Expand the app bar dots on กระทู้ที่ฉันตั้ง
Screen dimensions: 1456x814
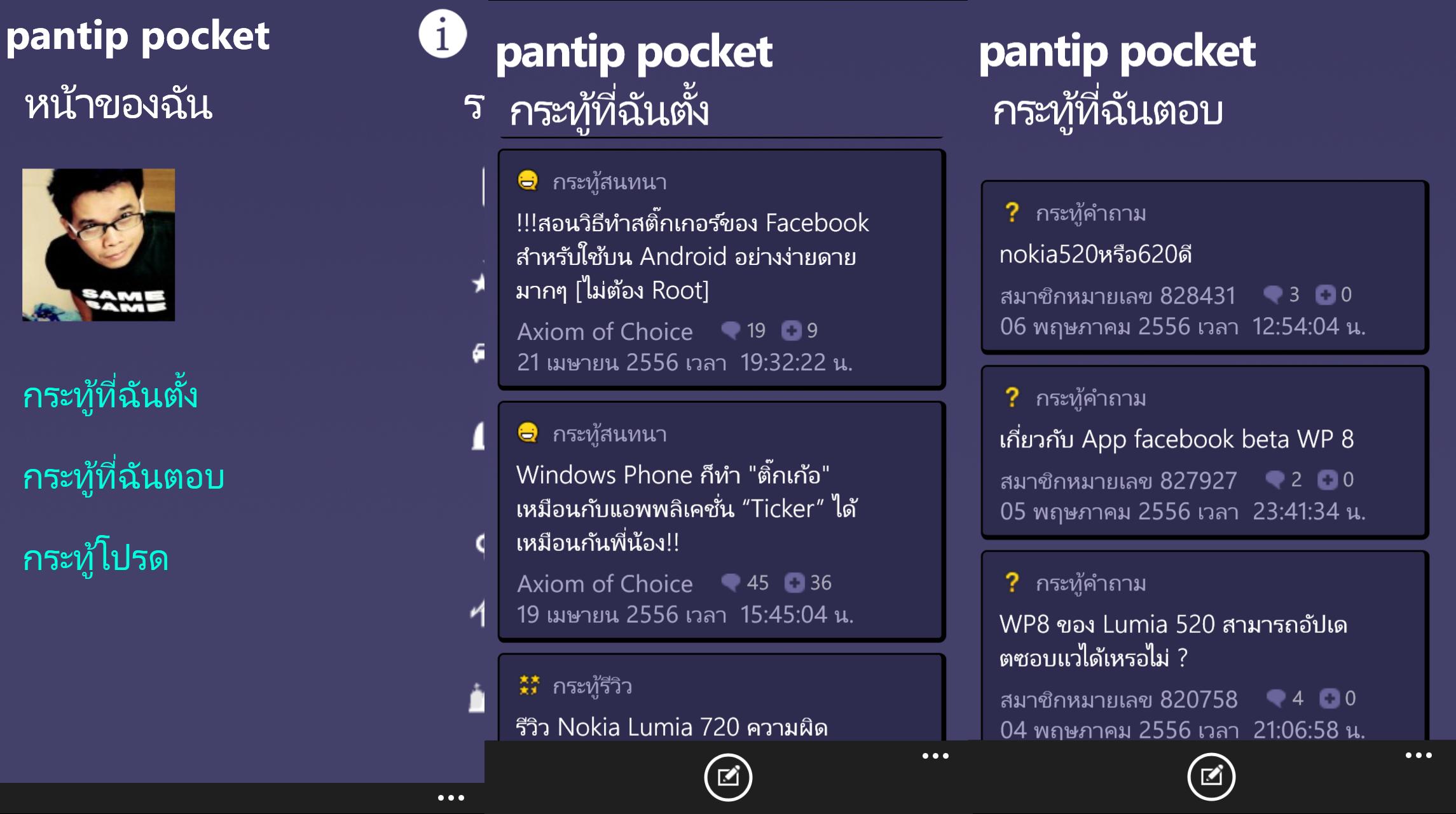(935, 756)
